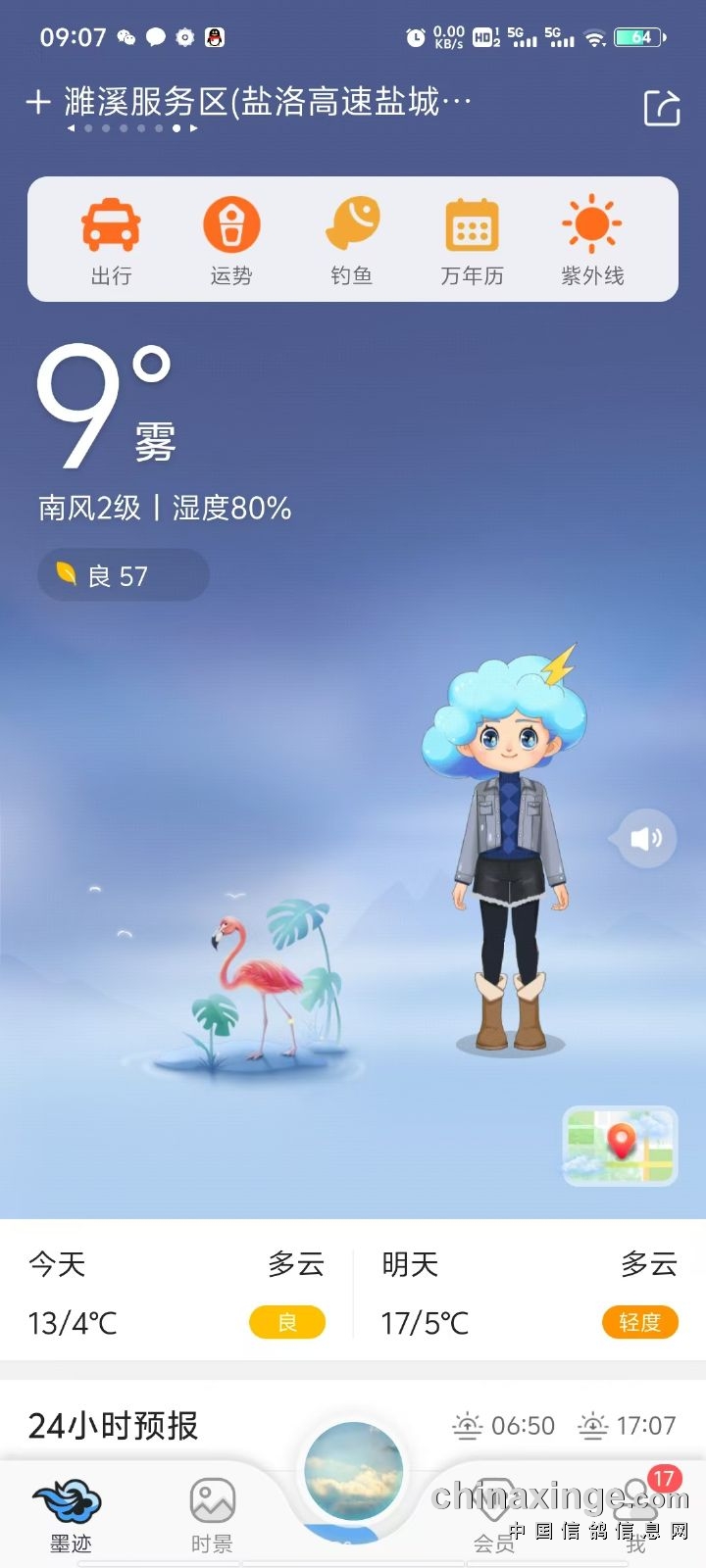706x1568 pixels.
Task: Open the 万年历 calendar
Action: pos(472,241)
